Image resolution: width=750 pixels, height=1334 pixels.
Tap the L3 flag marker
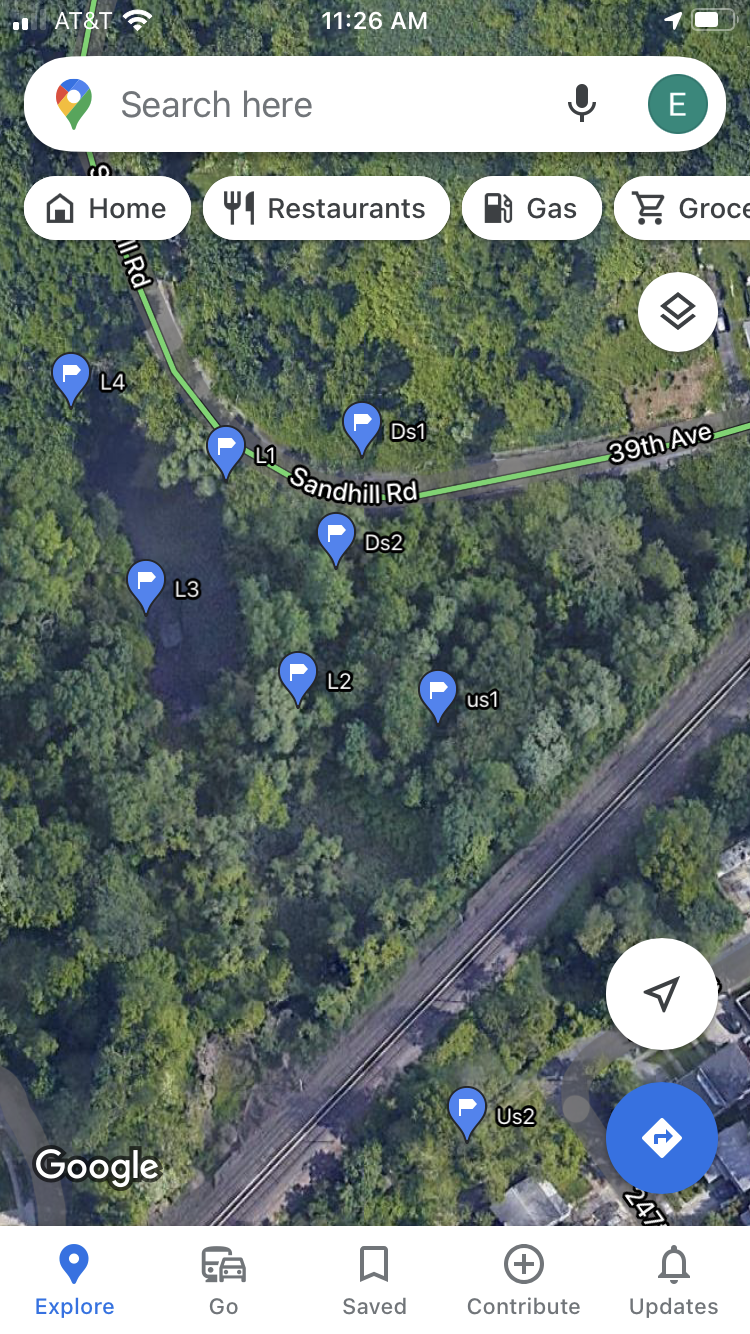click(x=146, y=586)
